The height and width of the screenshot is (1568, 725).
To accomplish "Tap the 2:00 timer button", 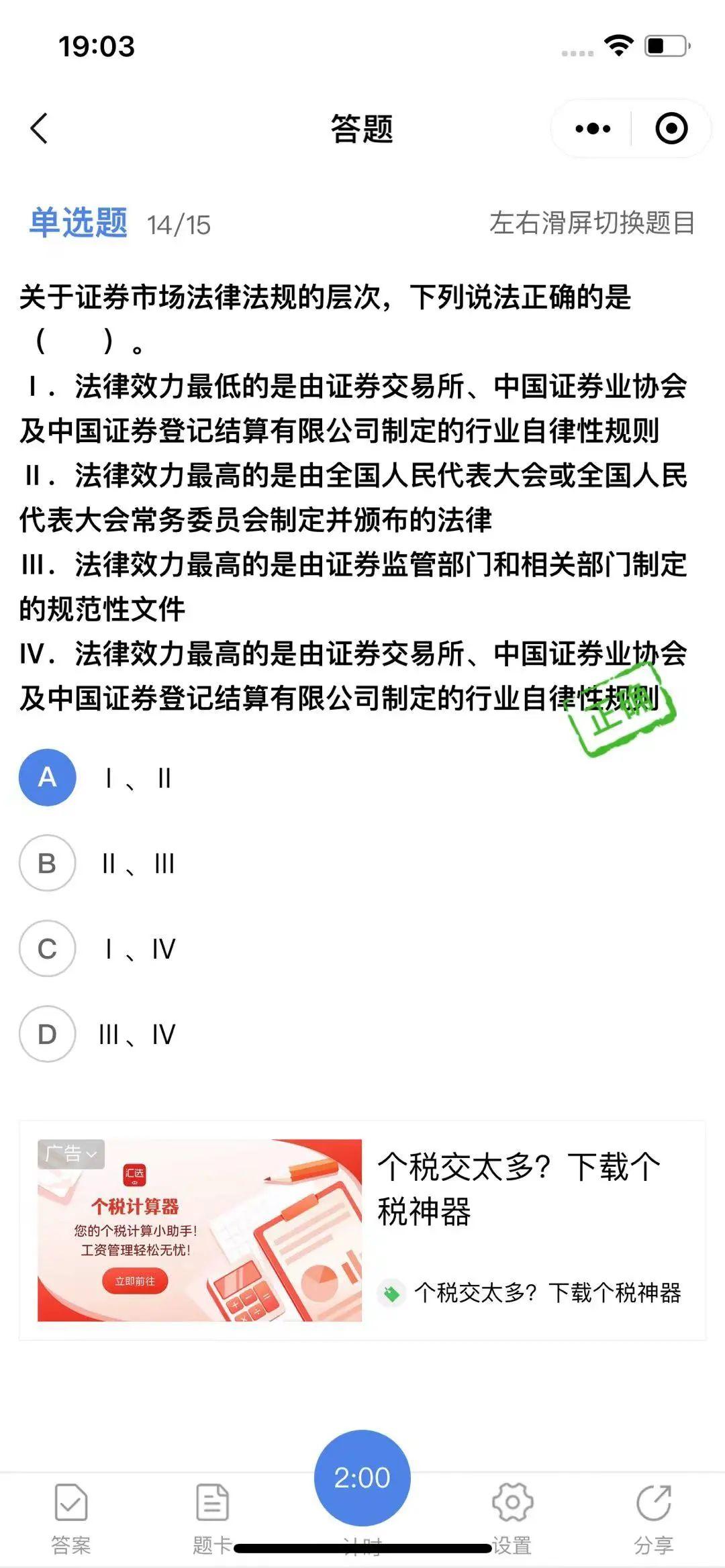I will [x=362, y=1478].
